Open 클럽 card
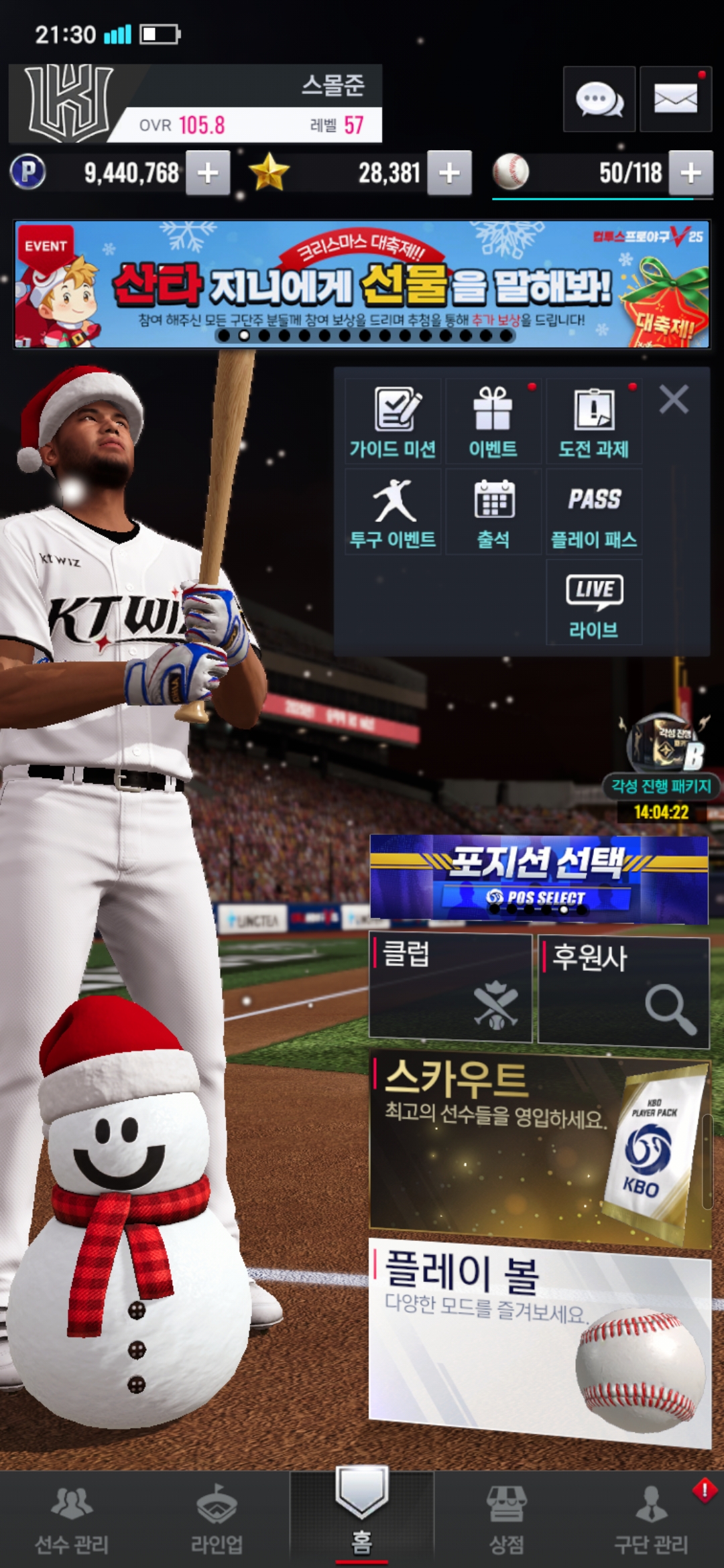 point(450,988)
